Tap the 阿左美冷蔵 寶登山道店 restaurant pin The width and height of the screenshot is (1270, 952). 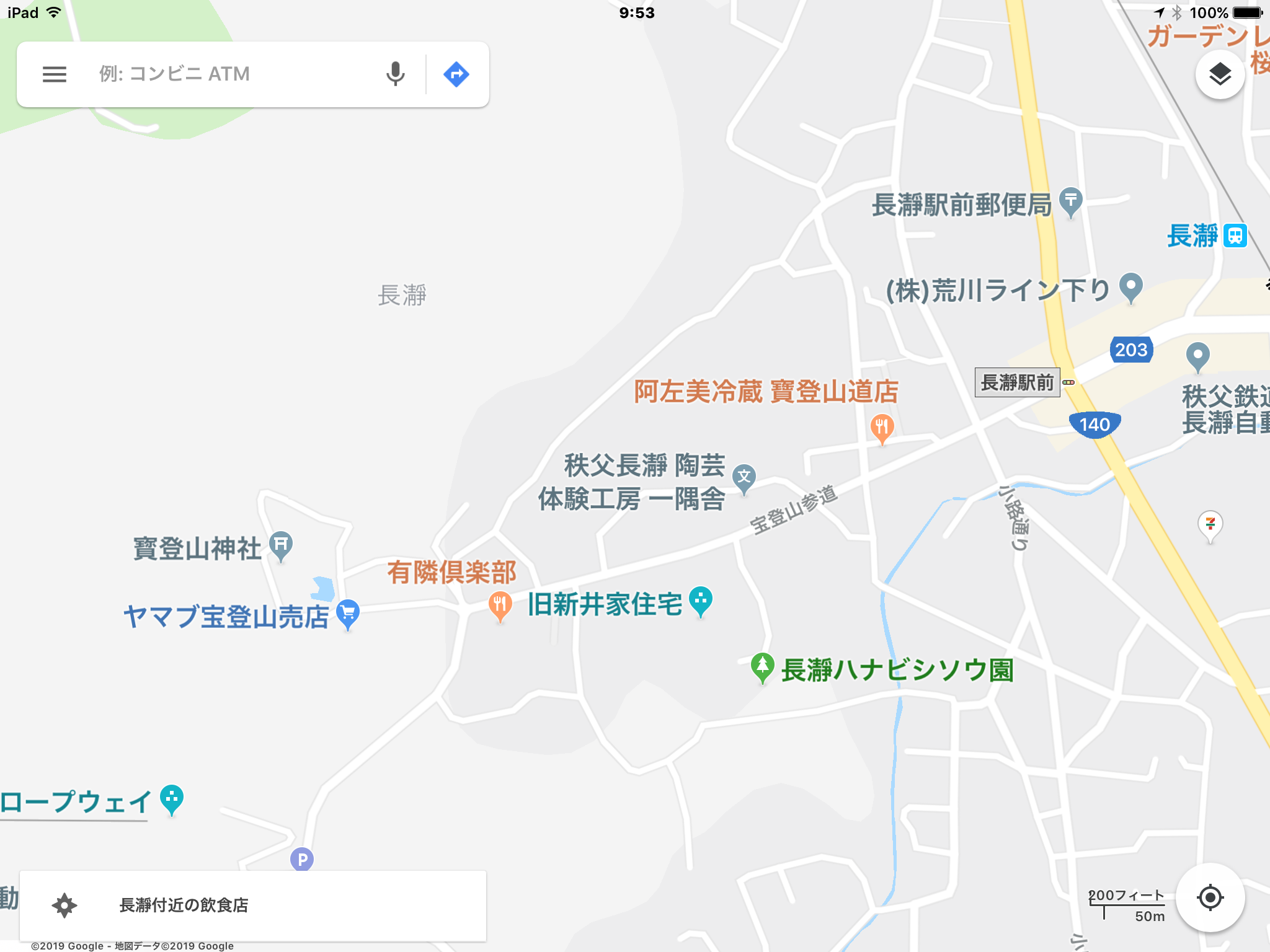point(881,427)
